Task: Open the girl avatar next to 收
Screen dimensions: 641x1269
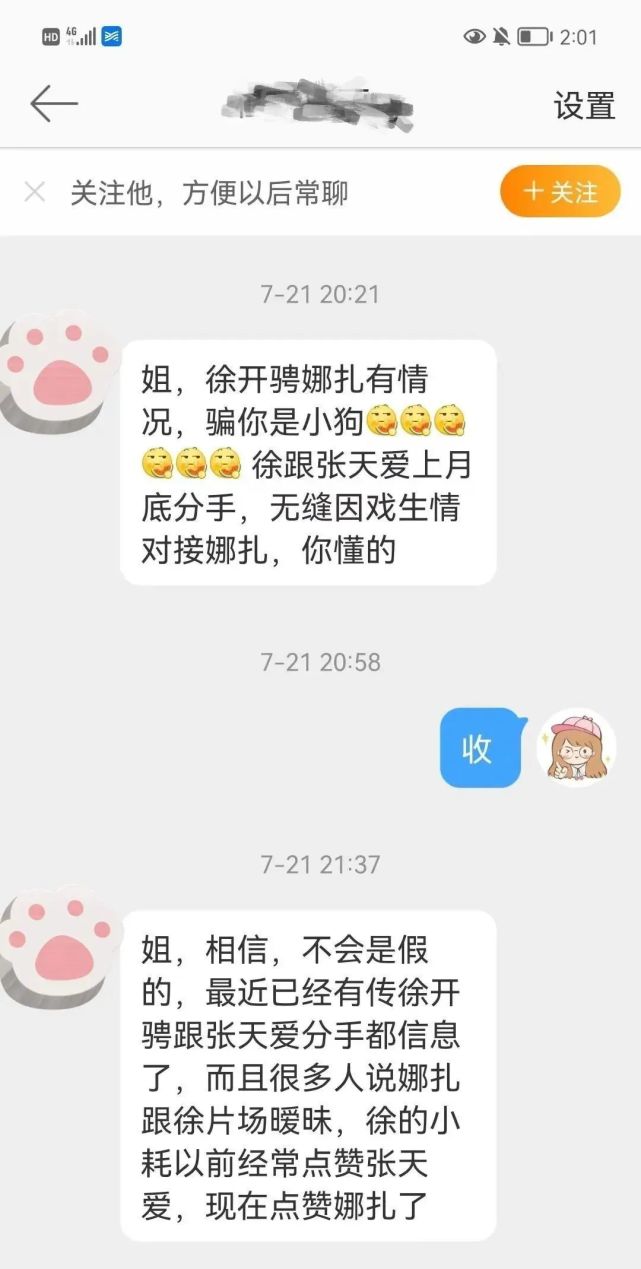Action: [x=576, y=748]
